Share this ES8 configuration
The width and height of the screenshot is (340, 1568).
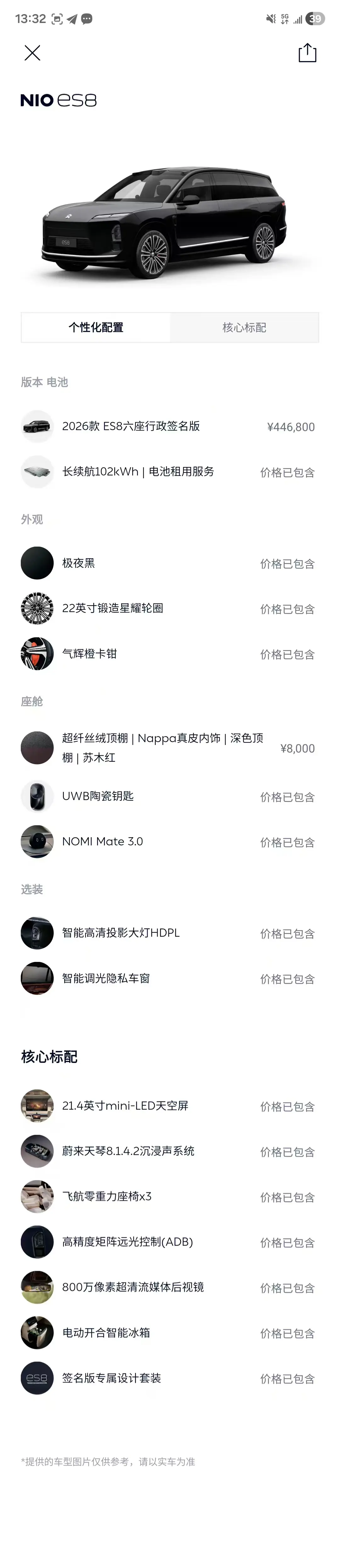(307, 53)
